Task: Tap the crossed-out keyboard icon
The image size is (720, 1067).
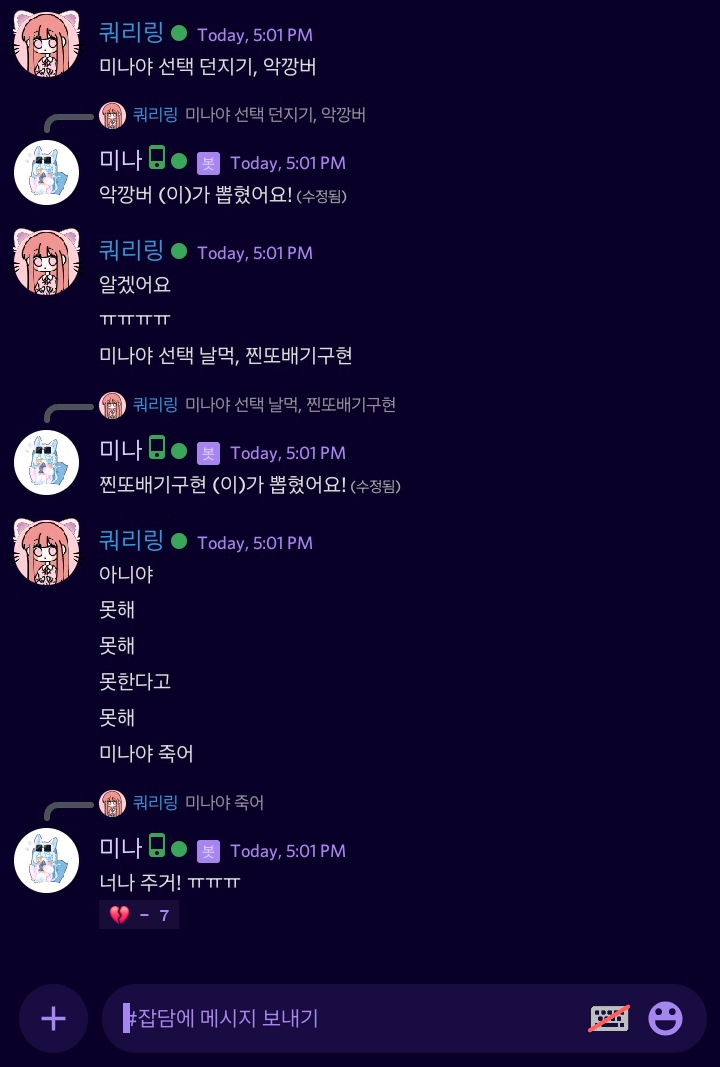Action: click(609, 1019)
